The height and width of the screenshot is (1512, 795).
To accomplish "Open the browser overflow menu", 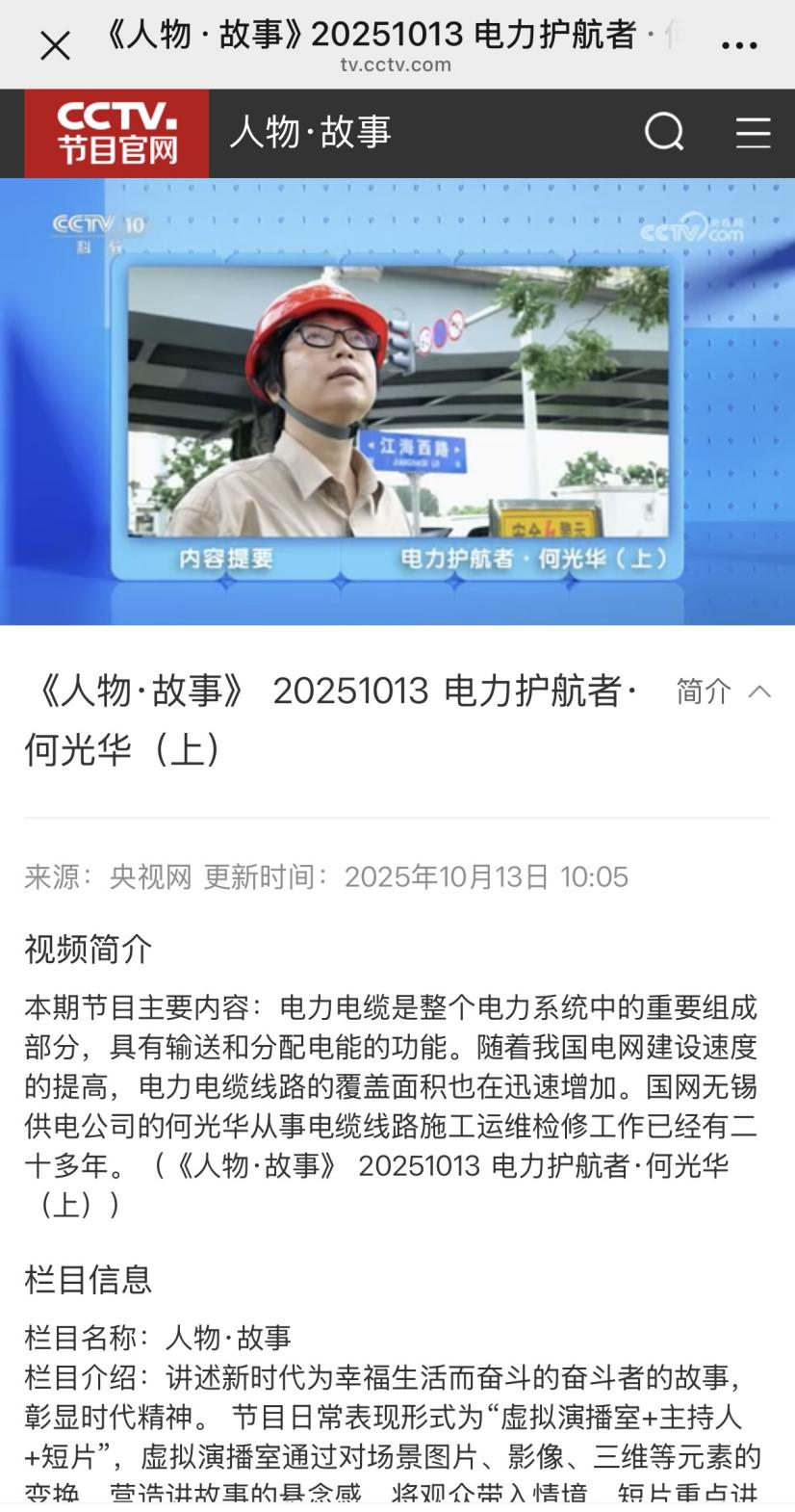I will pos(738,45).
